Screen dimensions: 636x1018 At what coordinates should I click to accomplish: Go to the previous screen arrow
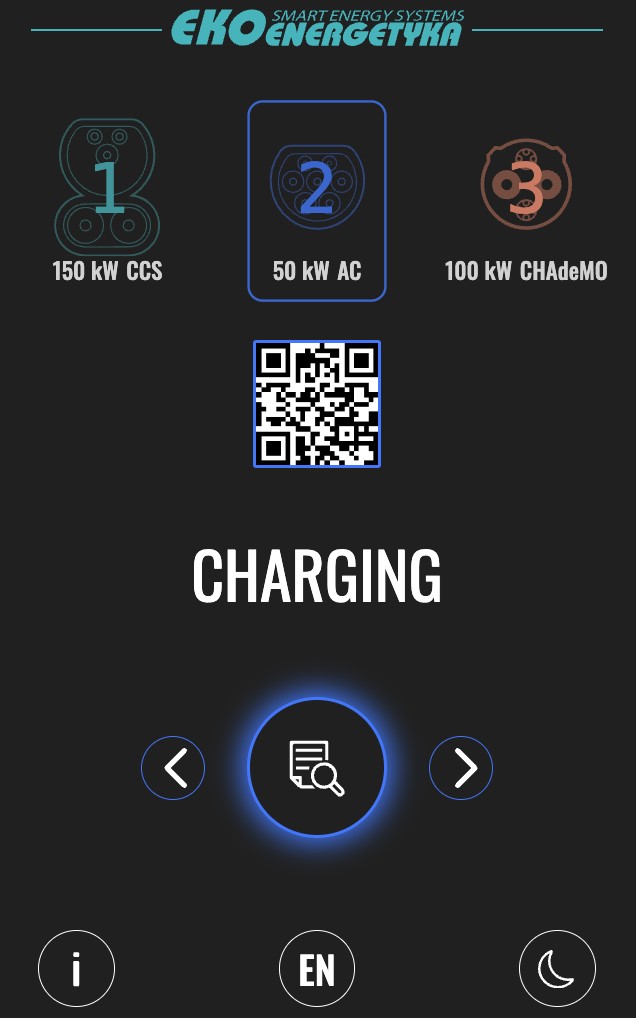coord(173,768)
